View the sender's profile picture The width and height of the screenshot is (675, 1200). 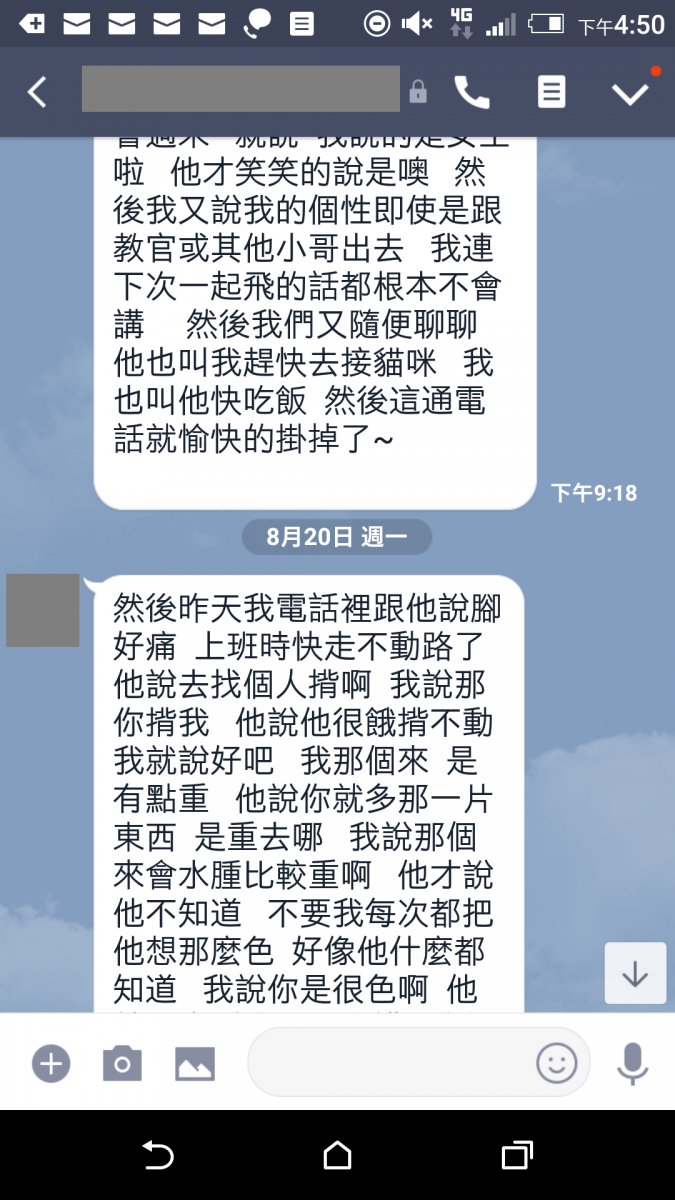coord(43,610)
